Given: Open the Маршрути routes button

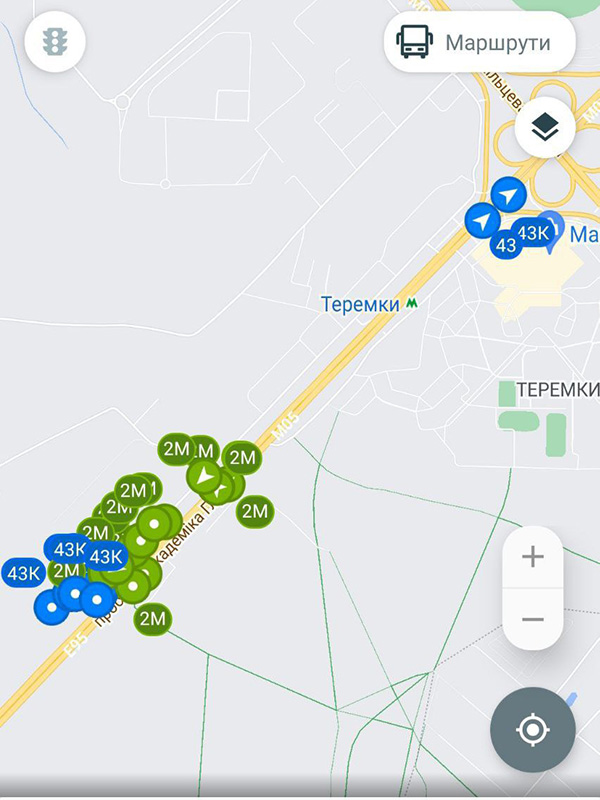Looking at the screenshot, I should click(479, 43).
